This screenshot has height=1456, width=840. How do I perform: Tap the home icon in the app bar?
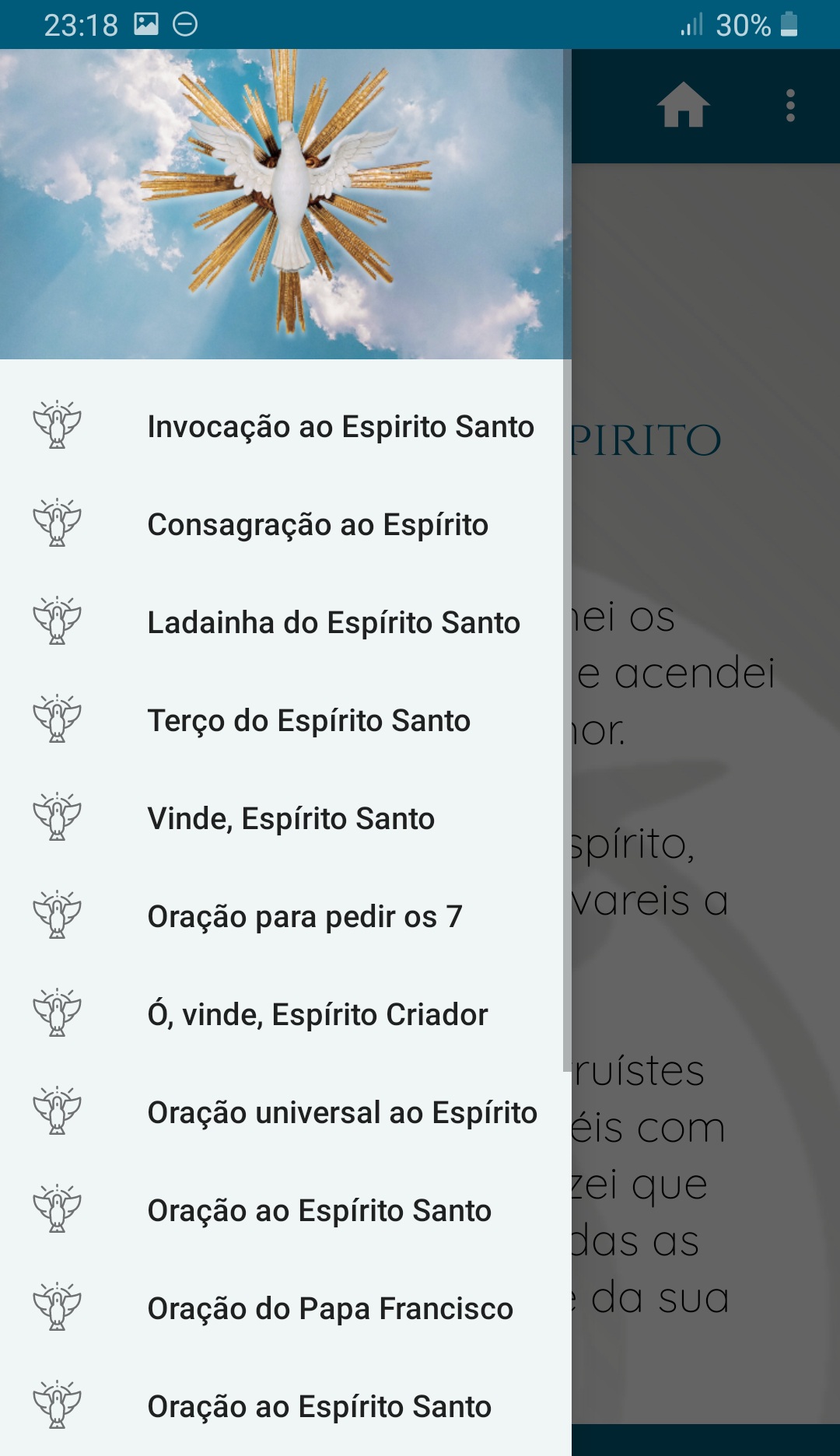[683, 105]
